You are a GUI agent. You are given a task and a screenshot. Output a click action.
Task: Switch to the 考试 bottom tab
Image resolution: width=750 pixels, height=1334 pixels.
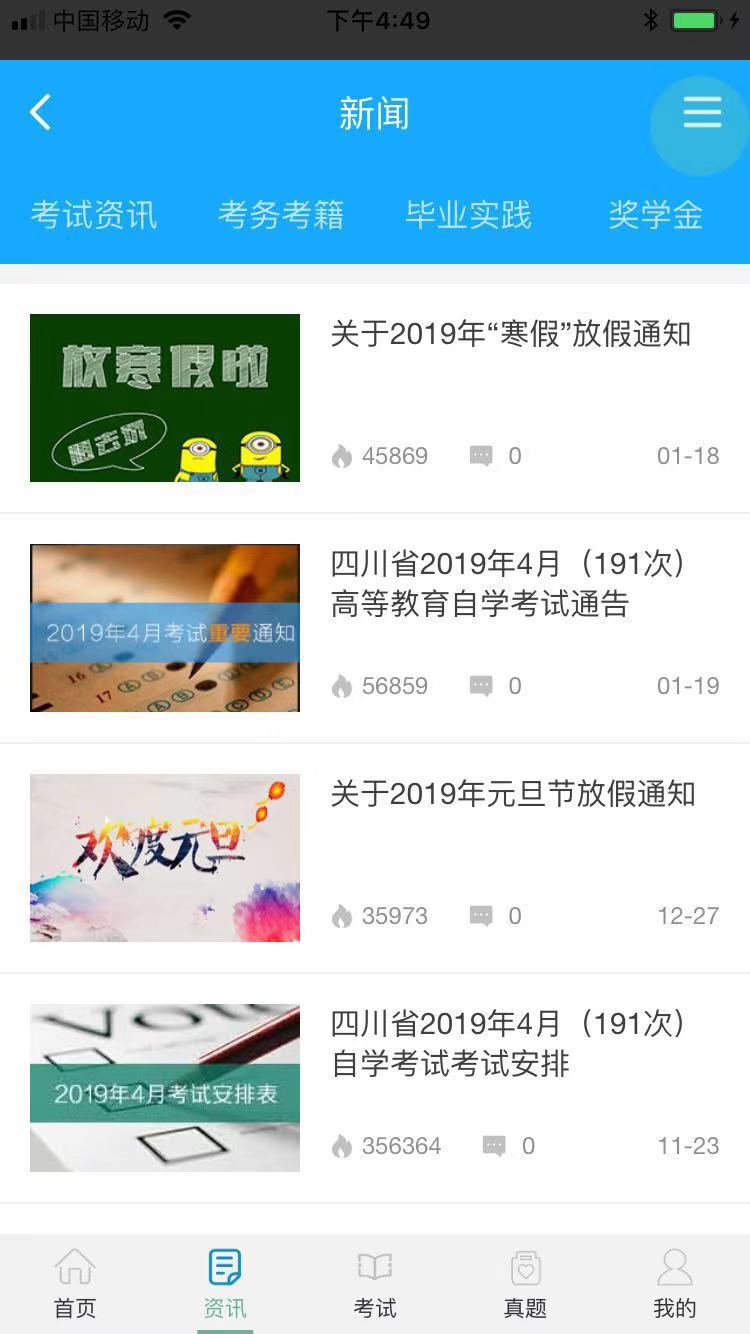click(x=375, y=1284)
